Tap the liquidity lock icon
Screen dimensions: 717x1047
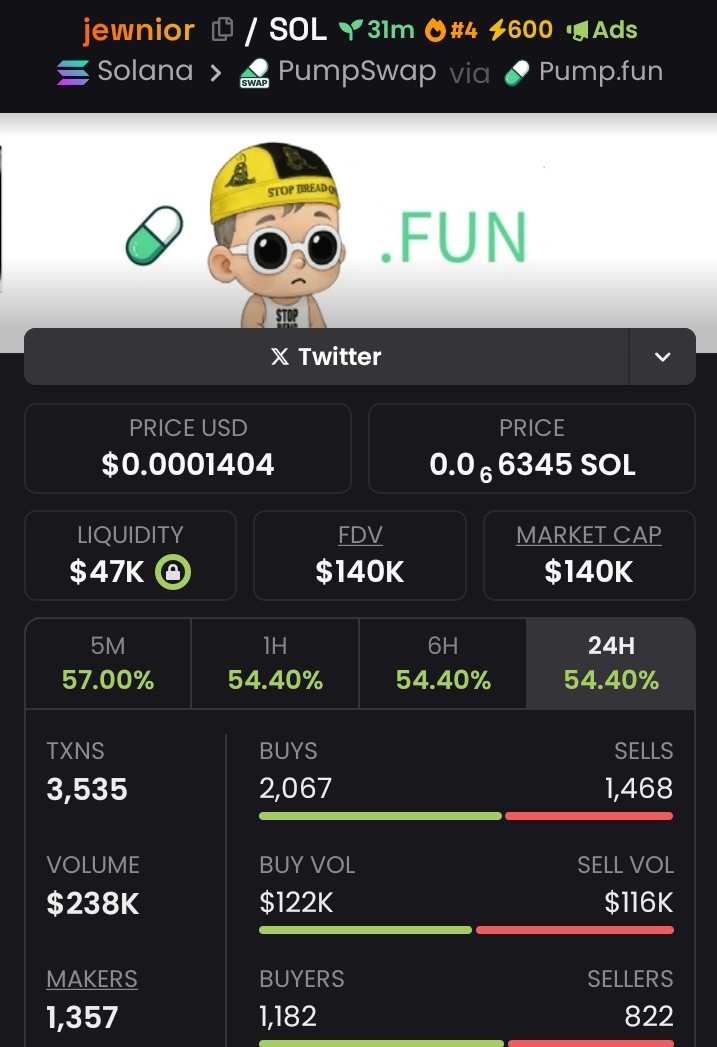pyautogui.click(x=173, y=572)
